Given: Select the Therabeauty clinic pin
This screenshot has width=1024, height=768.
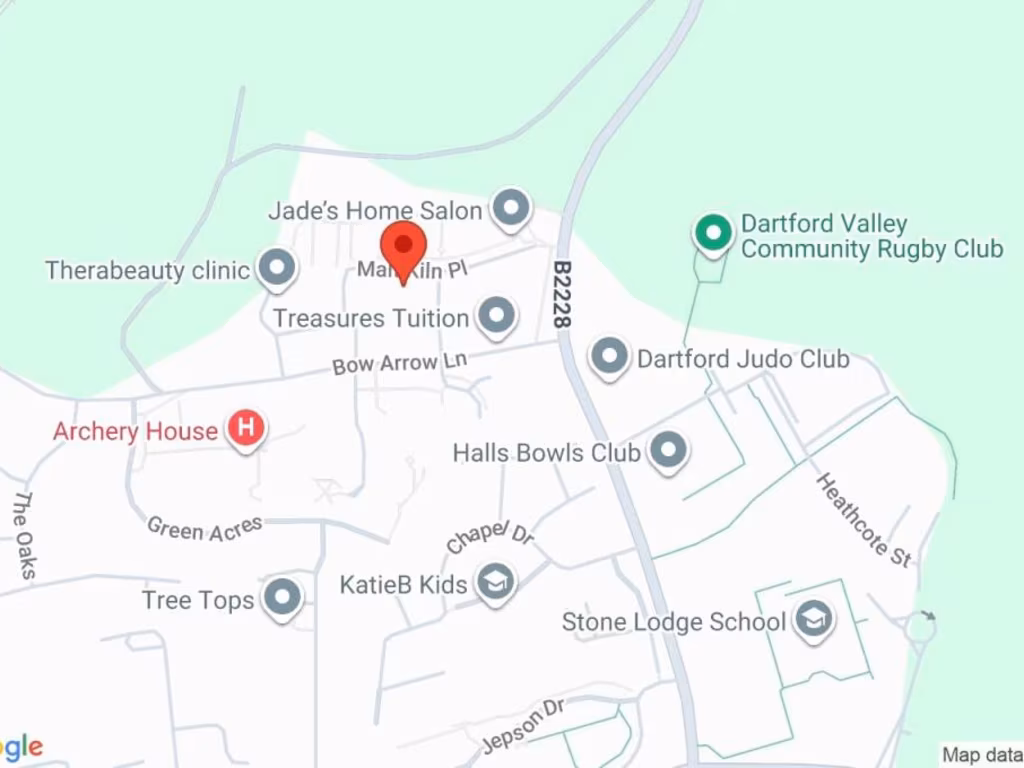Looking at the screenshot, I should click(277, 268).
